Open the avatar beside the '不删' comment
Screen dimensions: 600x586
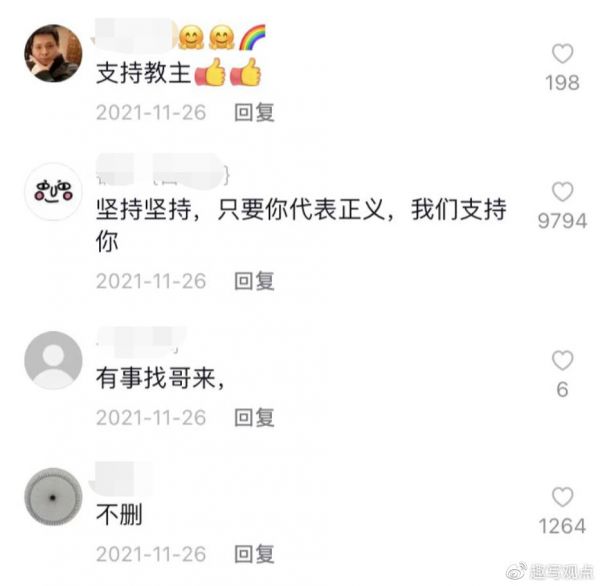coord(52,496)
